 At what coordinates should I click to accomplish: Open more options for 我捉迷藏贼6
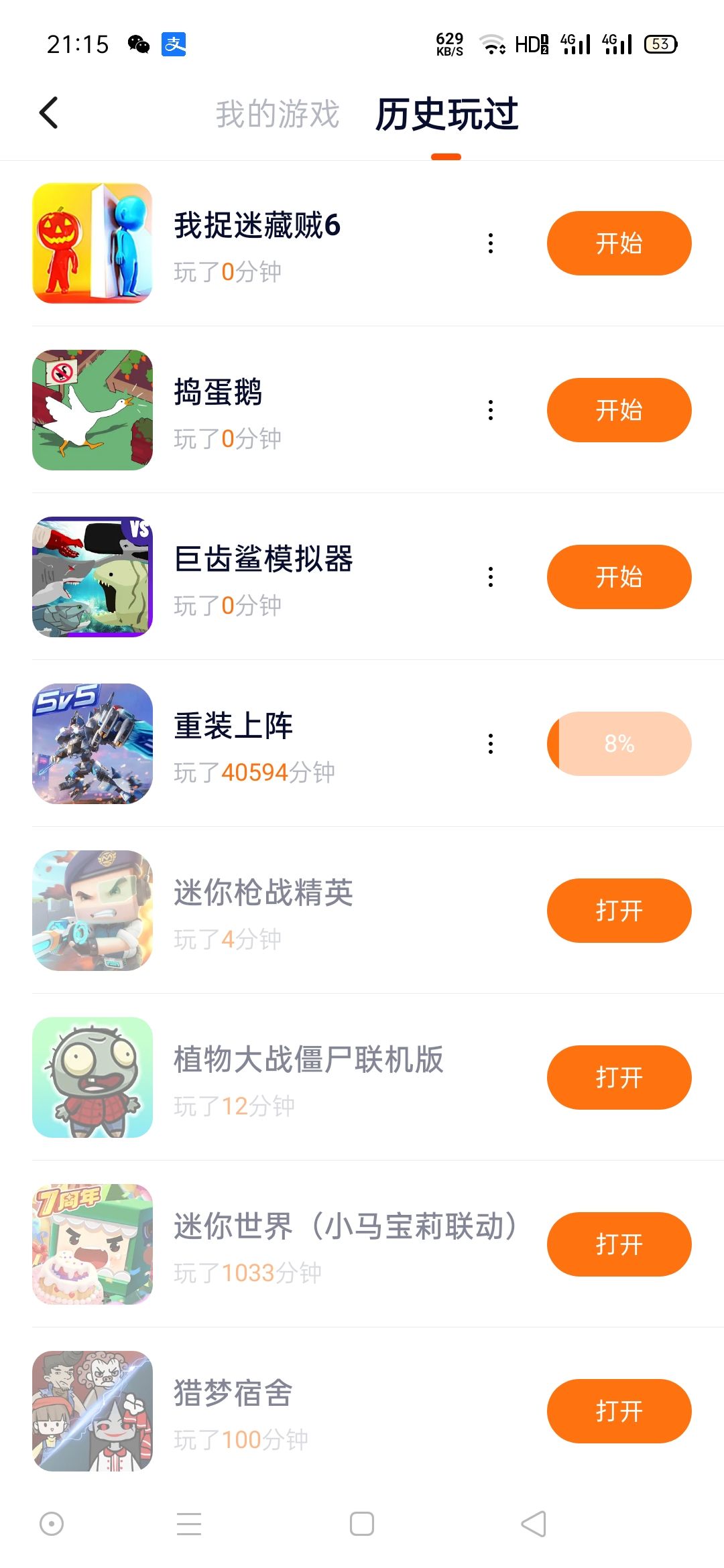(491, 243)
